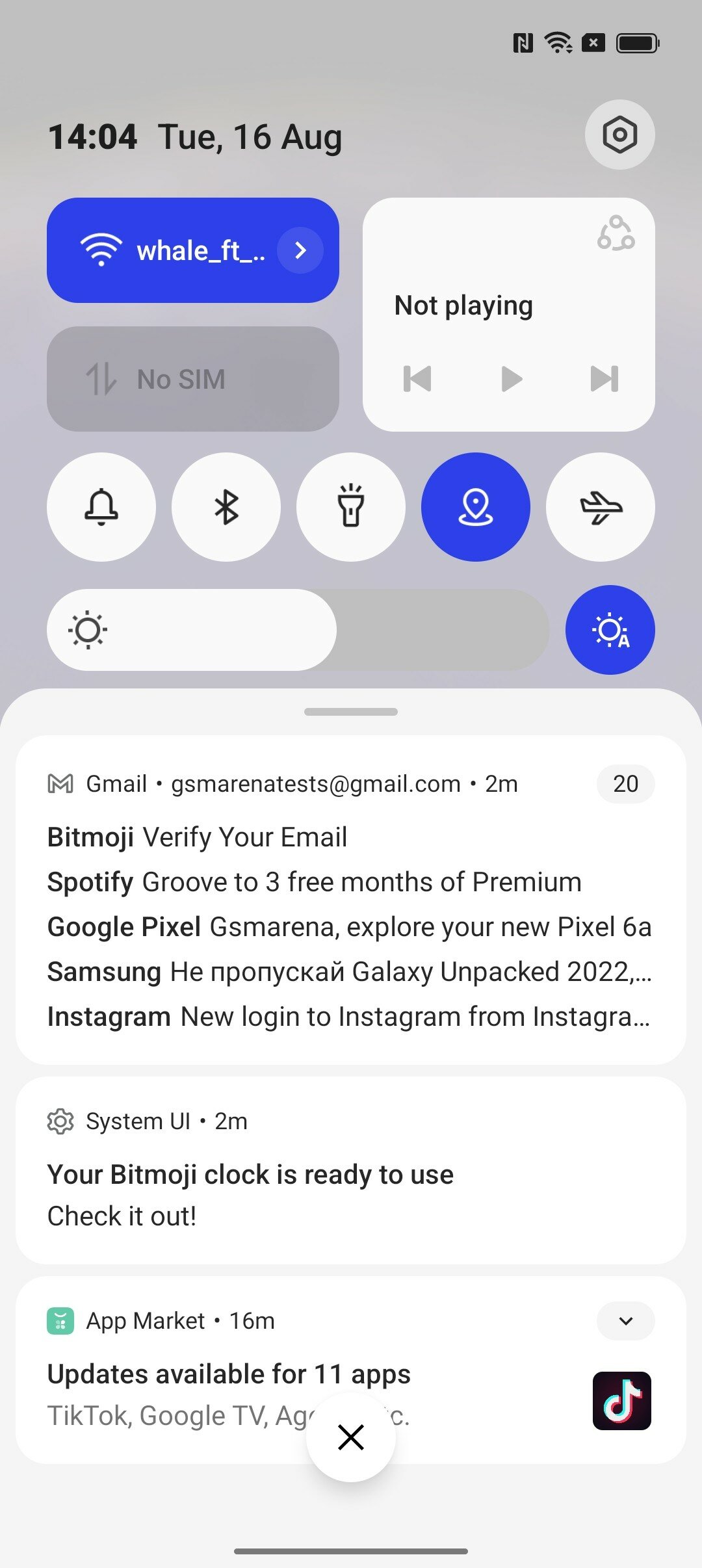Skip to previous track
The image size is (702, 1568).
417,379
